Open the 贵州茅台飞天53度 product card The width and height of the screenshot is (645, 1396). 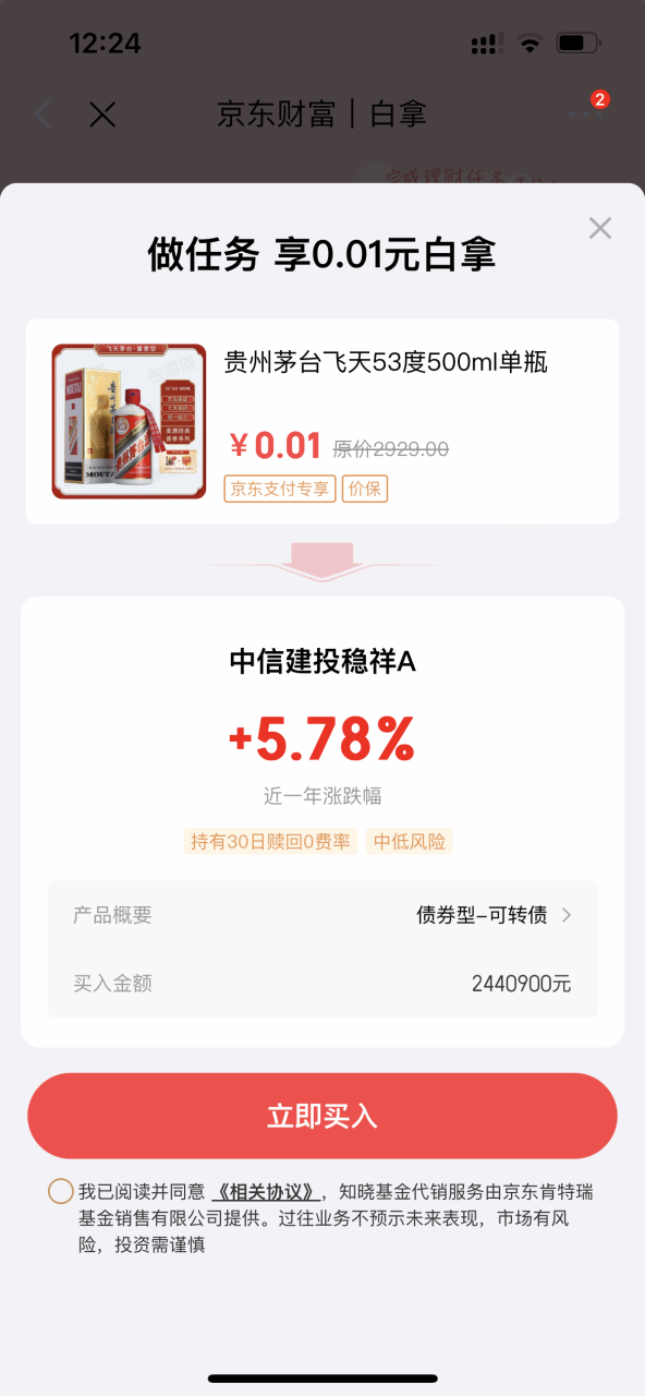pyautogui.click(x=322, y=421)
